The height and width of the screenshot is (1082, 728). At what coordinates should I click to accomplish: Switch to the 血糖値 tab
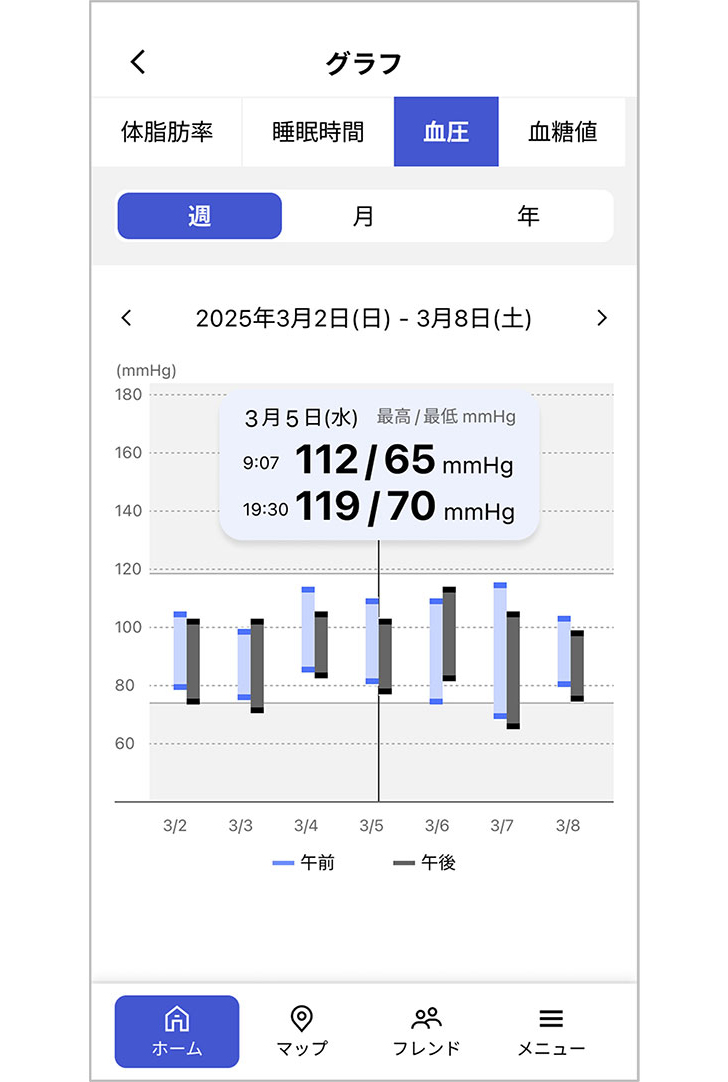point(562,131)
